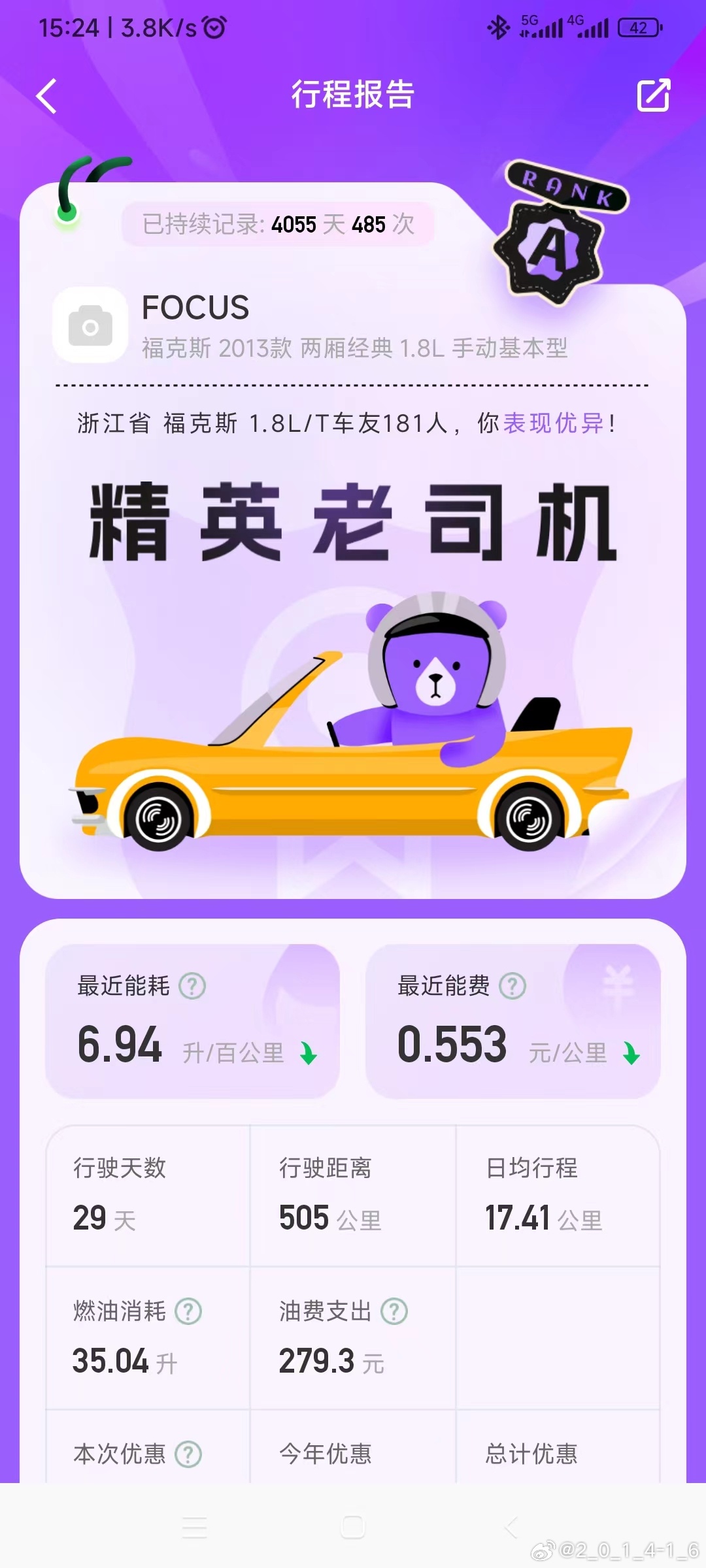Show the explanation for 油费支出
This screenshot has width=706, height=1568.
point(394,1311)
